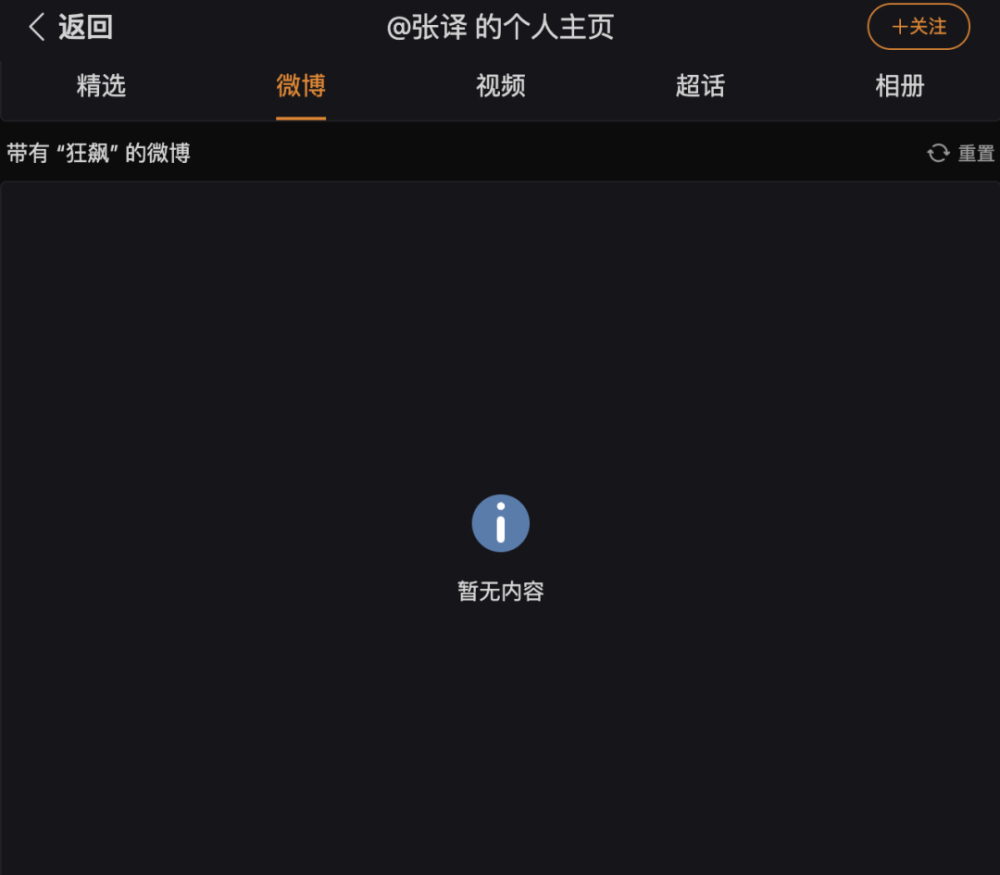The width and height of the screenshot is (1000, 875).
Task: Open the 视频 tab
Action: coord(500,86)
